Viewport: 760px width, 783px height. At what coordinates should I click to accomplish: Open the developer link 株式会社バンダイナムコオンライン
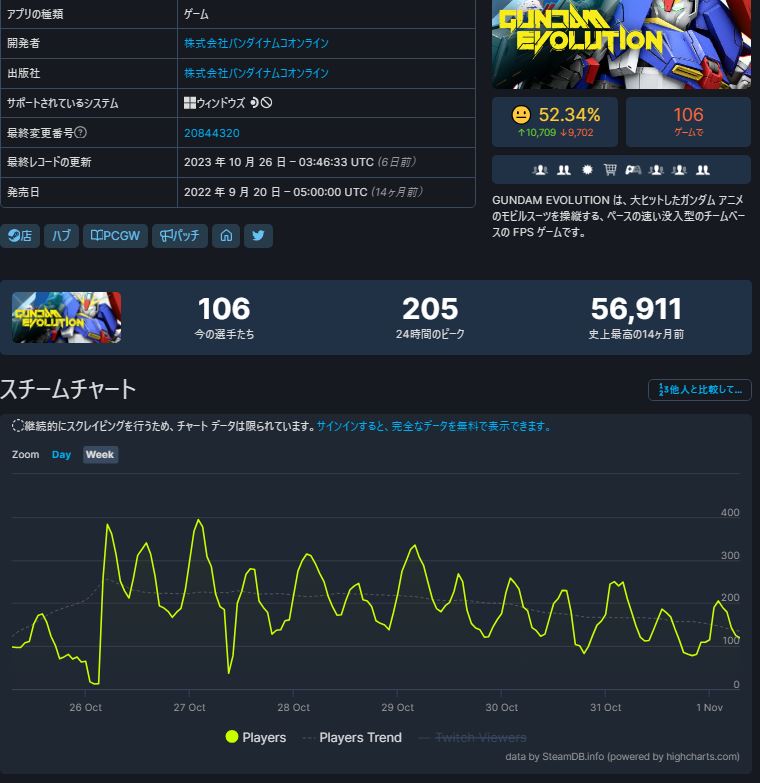(256, 44)
